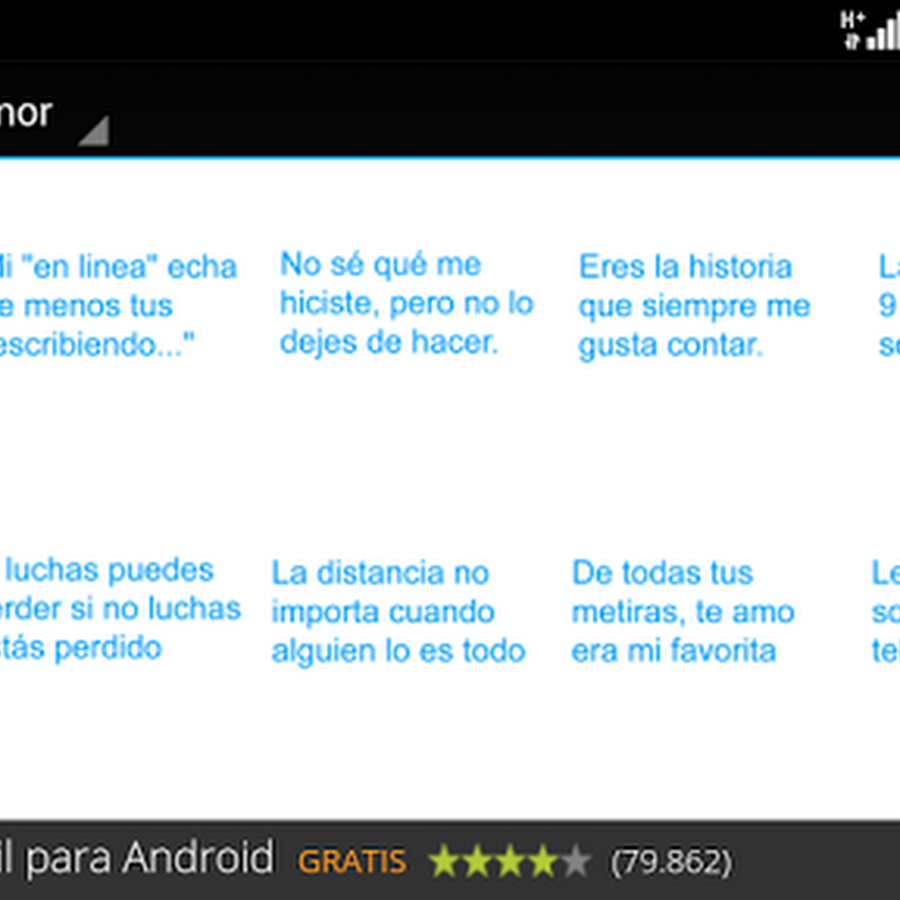
Task: Select the phrase "Eres la historia que siempre"
Action: pyautogui.click(x=693, y=306)
